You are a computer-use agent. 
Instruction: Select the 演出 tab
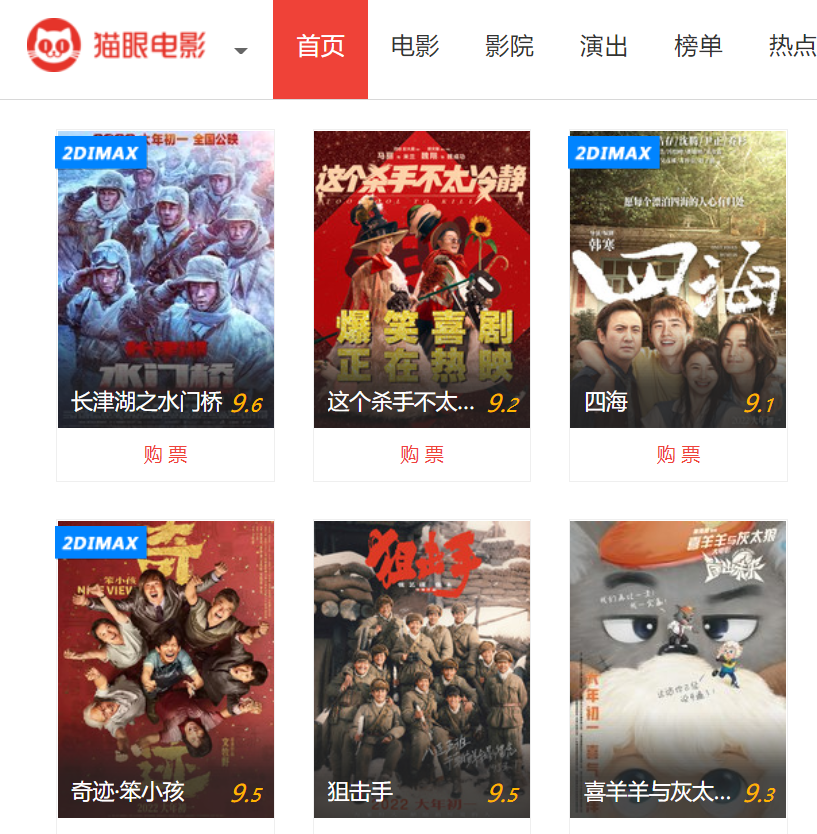604,47
